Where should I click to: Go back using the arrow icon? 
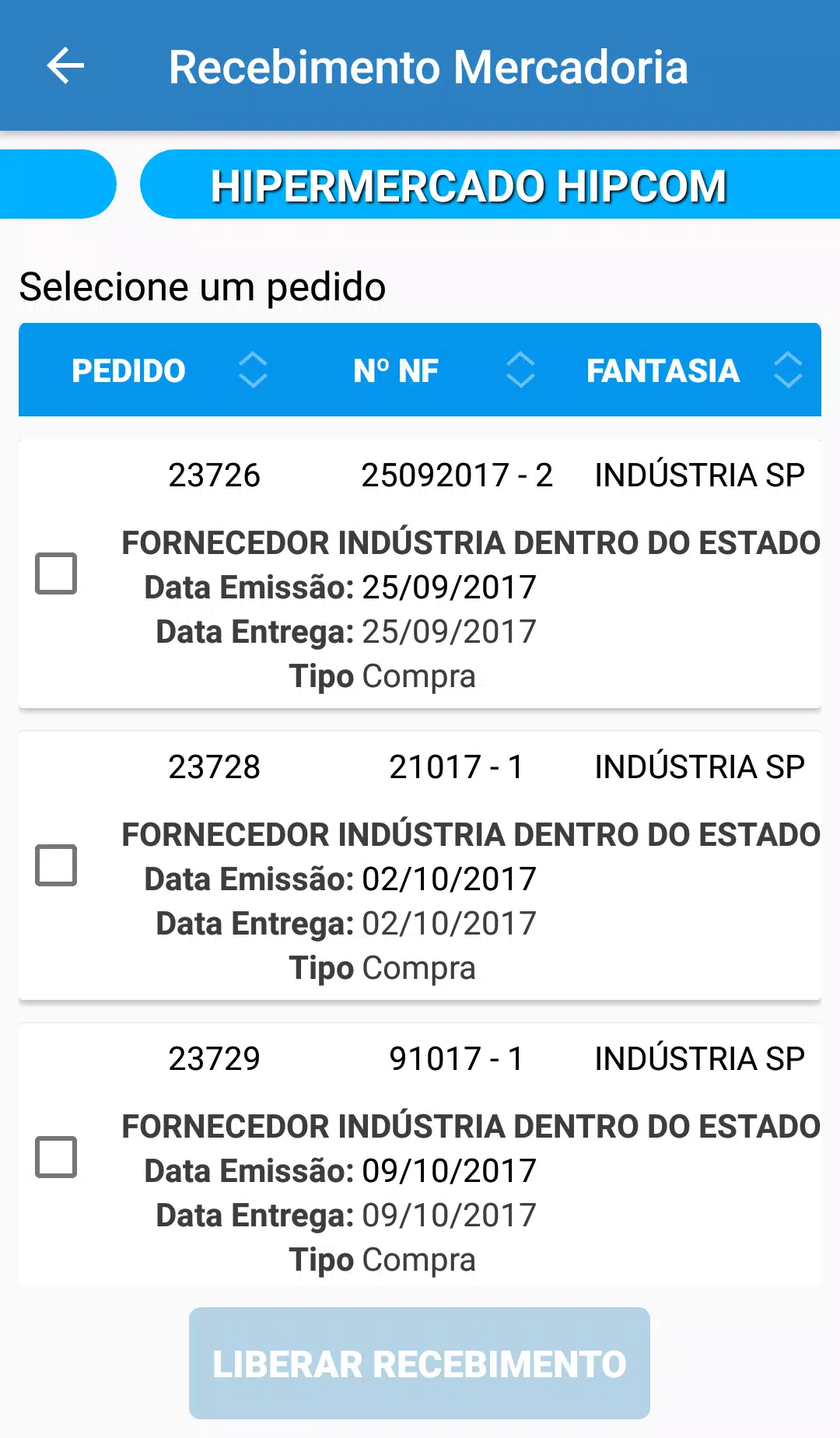[x=65, y=65]
